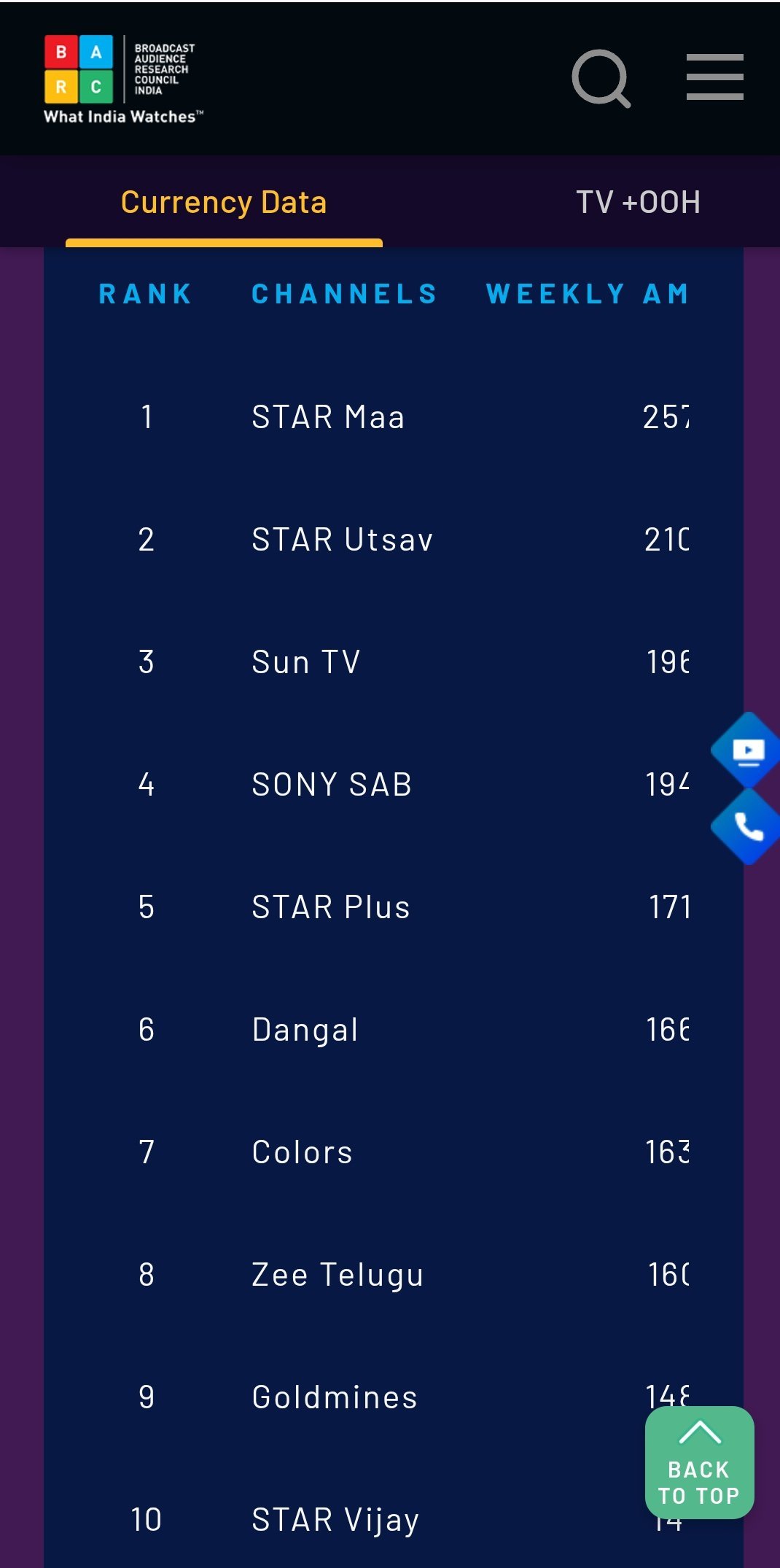Tap Back To Top button
780x1568 pixels.
click(699, 1462)
